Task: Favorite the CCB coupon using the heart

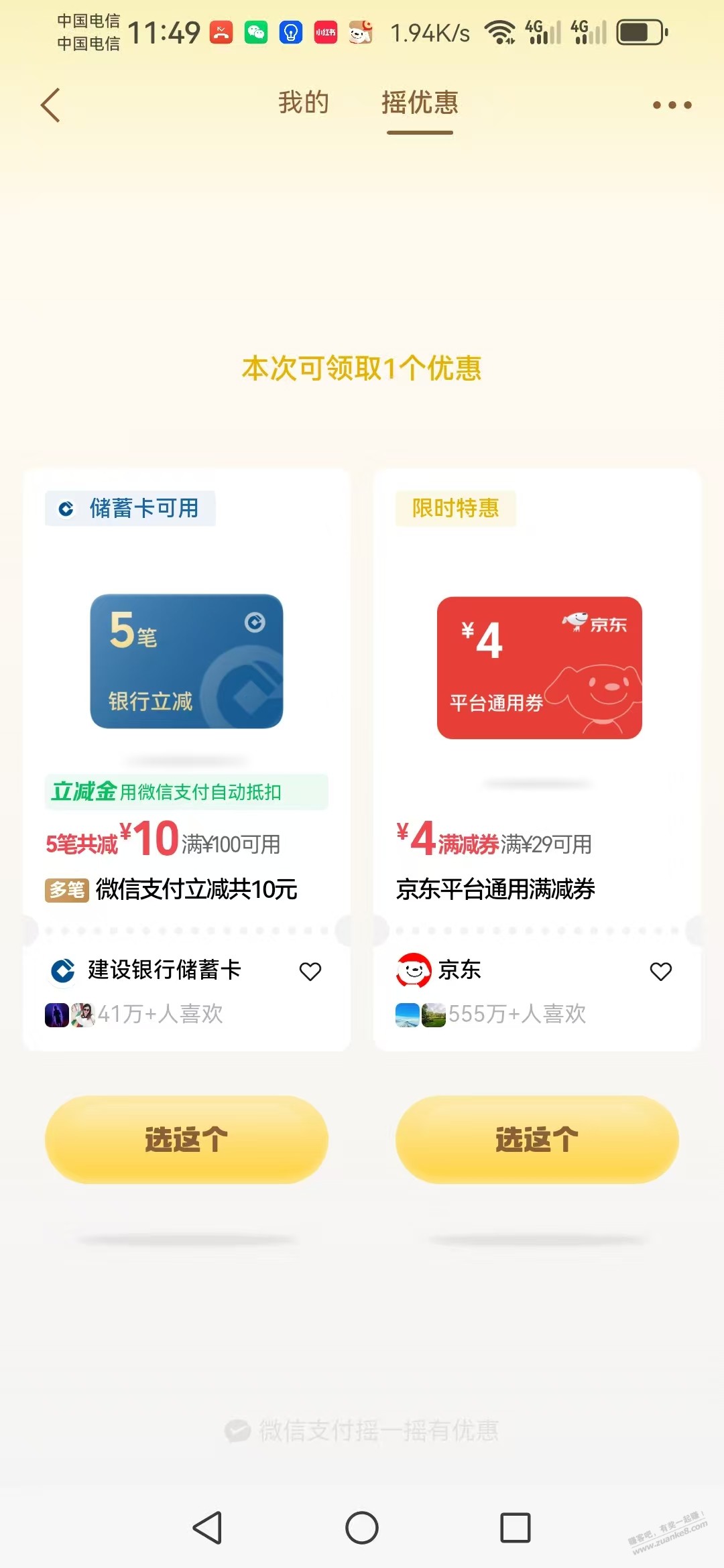Action: point(310,971)
